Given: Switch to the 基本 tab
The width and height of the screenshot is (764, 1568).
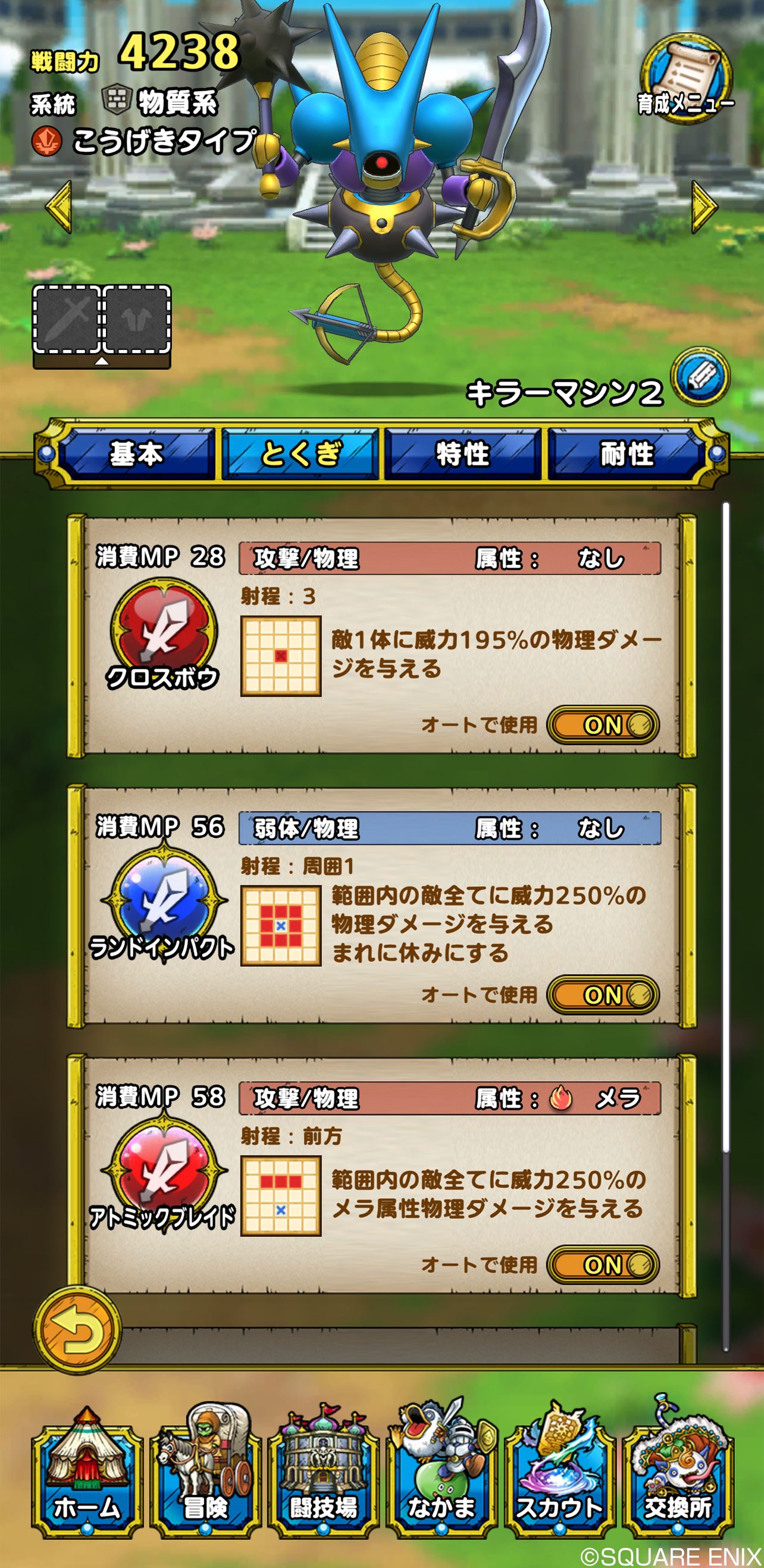Looking at the screenshot, I should (x=137, y=454).
